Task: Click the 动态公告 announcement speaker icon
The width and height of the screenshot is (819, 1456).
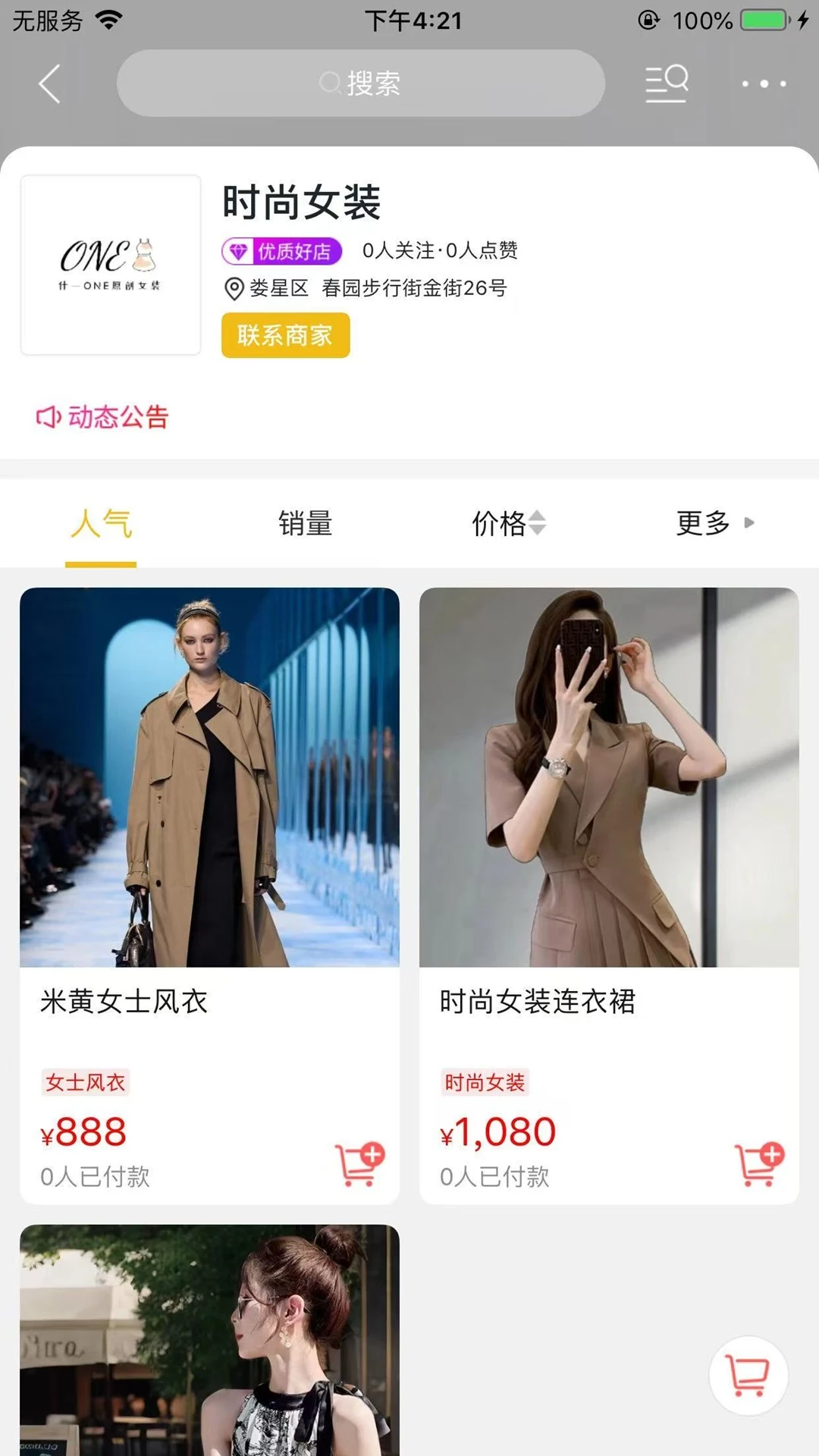Action: (48, 417)
